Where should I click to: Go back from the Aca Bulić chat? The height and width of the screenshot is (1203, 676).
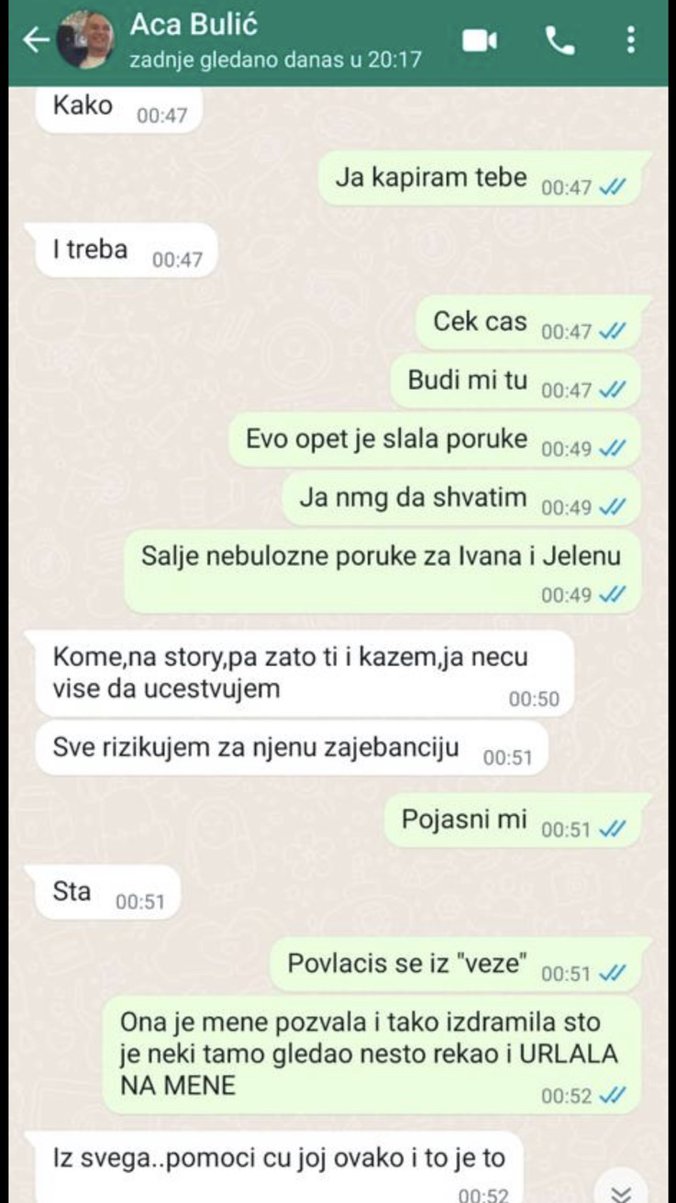pyautogui.click(x=35, y=40)
